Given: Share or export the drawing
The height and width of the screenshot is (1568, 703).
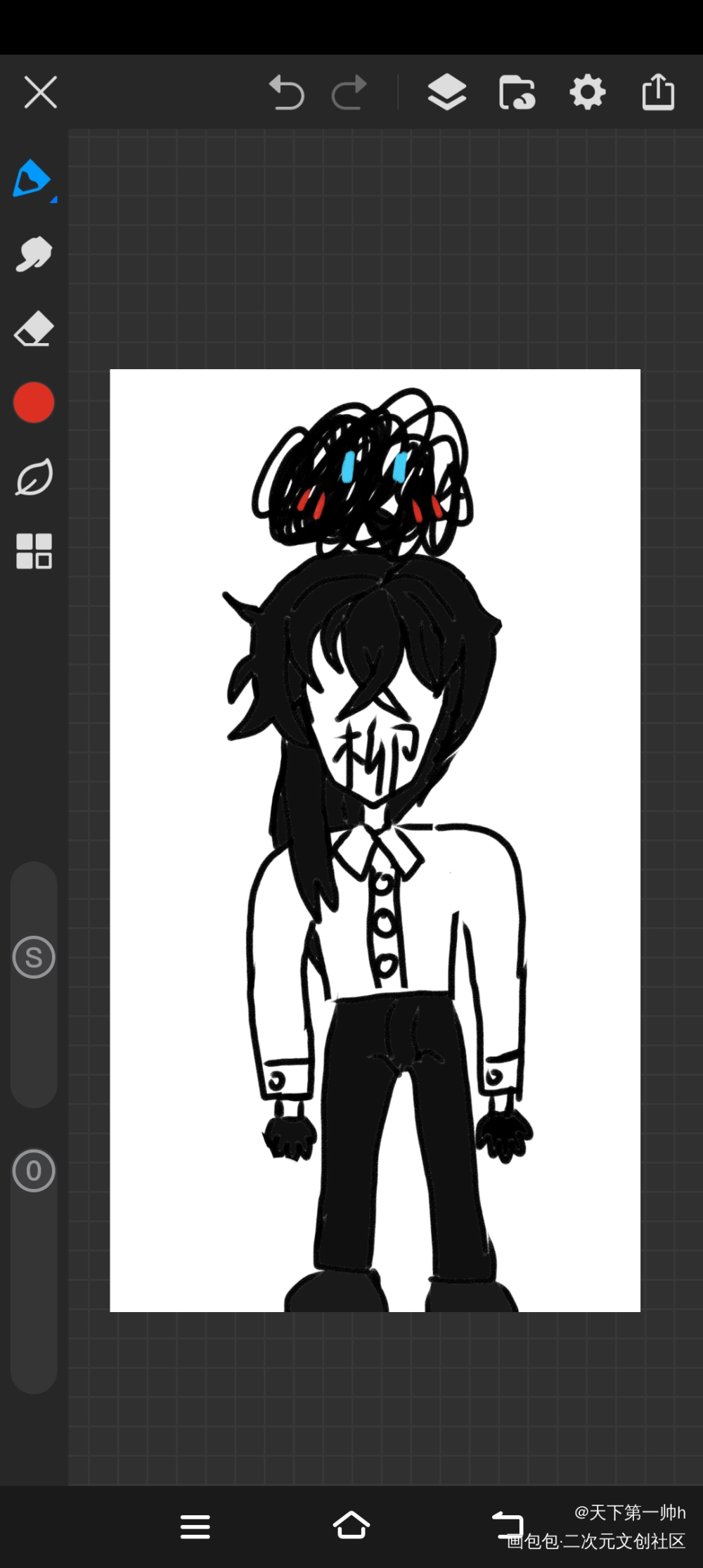Looking at the screenshot, I should 658,92.
